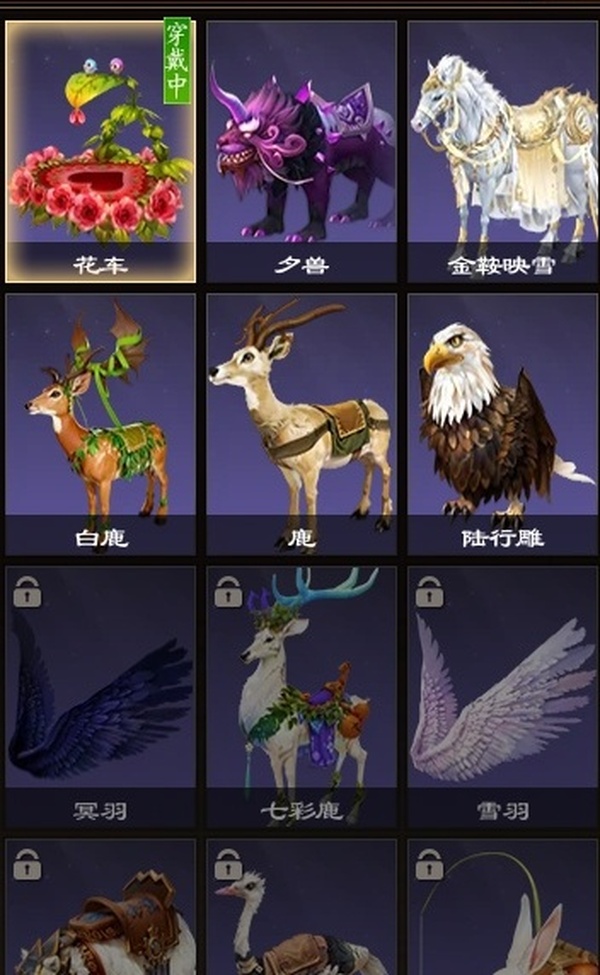Select the 鹿 mount

coord(301,424)
